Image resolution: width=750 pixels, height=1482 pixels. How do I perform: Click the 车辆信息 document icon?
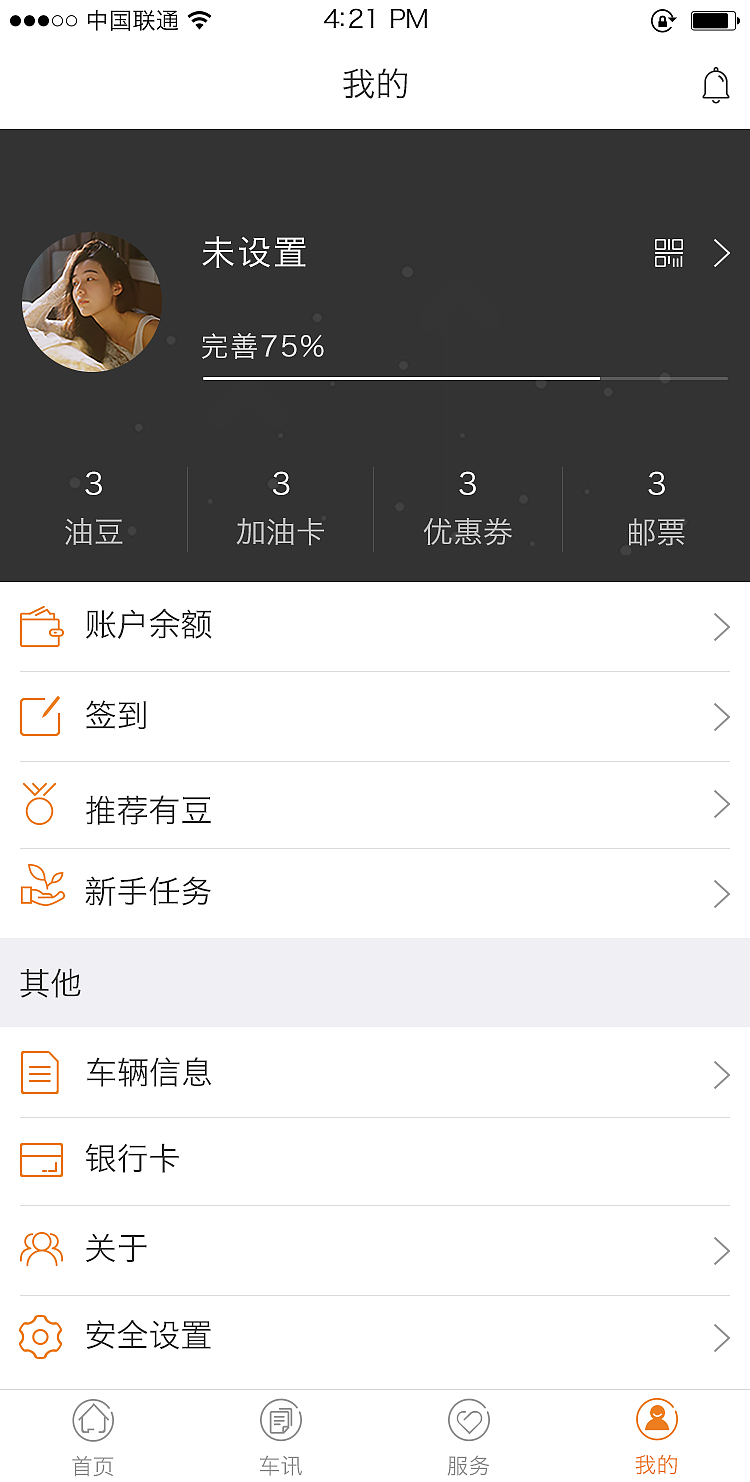(x=40, y=1072)
